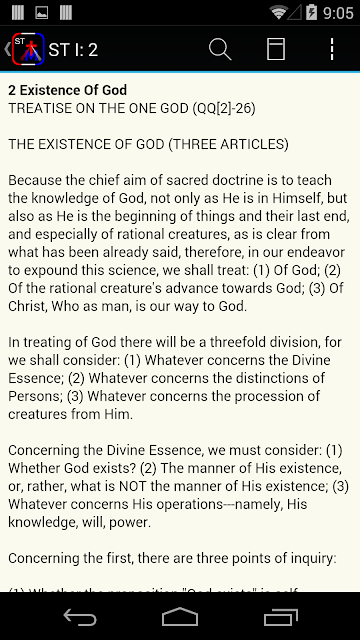Image resolution: width=360 pixels, height=640 pixels.
Task: Open search in the toolbar
Action: [220, 49]
